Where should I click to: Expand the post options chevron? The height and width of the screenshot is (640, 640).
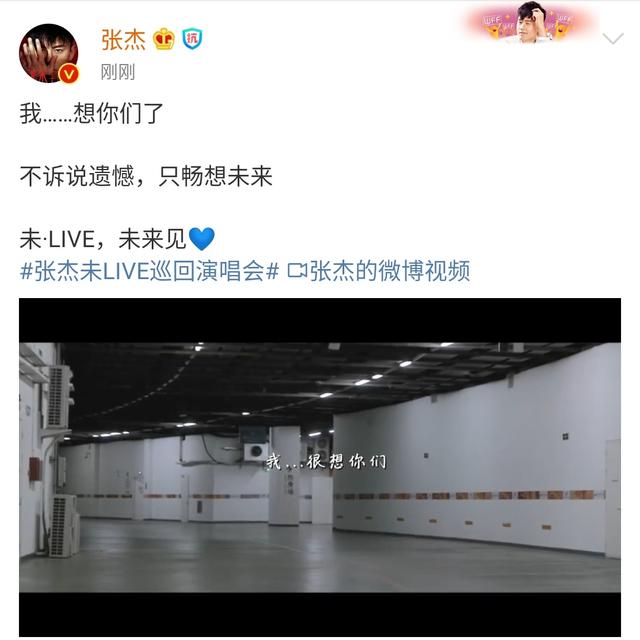[613, 40]
